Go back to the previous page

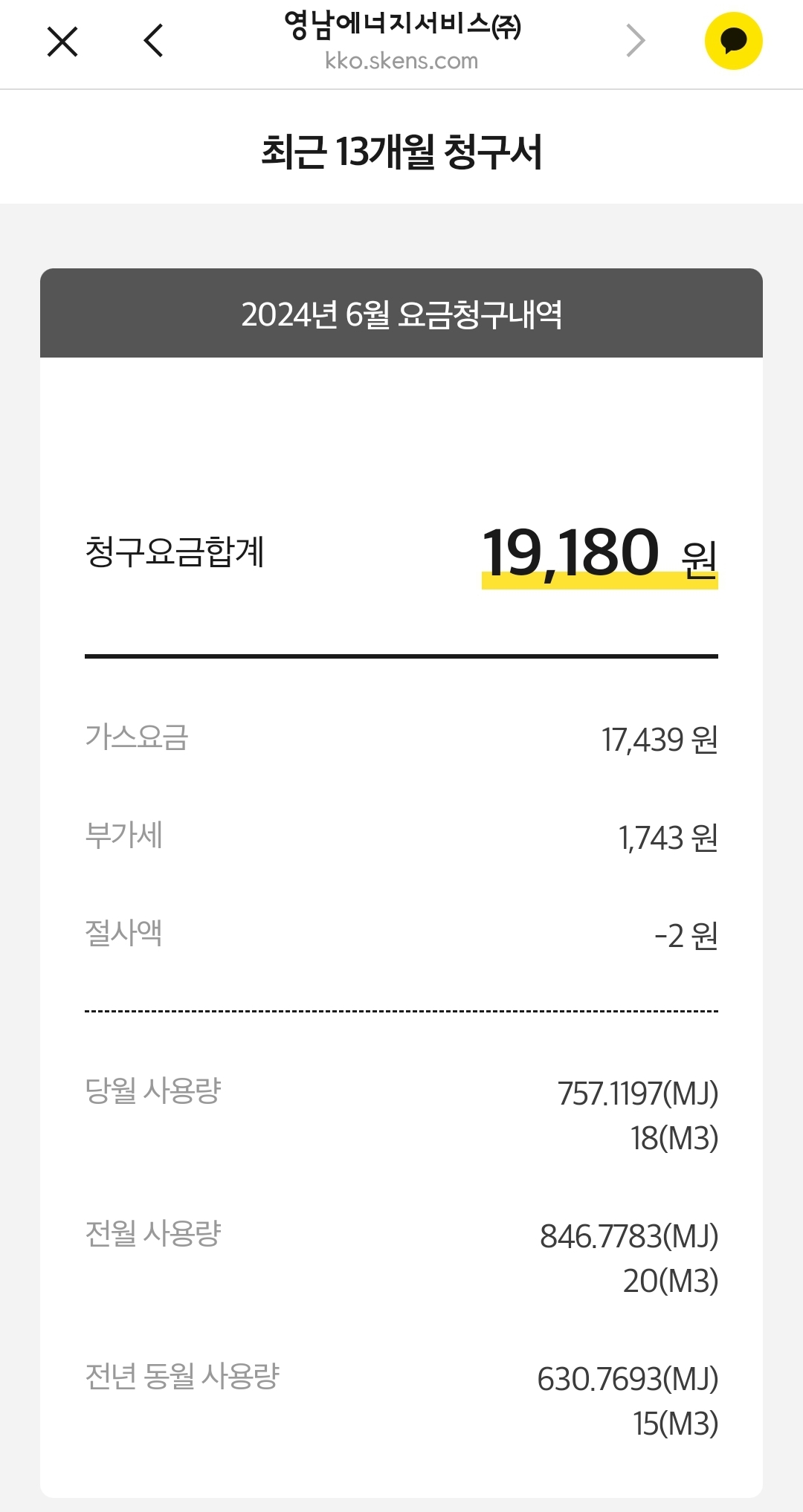click(153, 41)
